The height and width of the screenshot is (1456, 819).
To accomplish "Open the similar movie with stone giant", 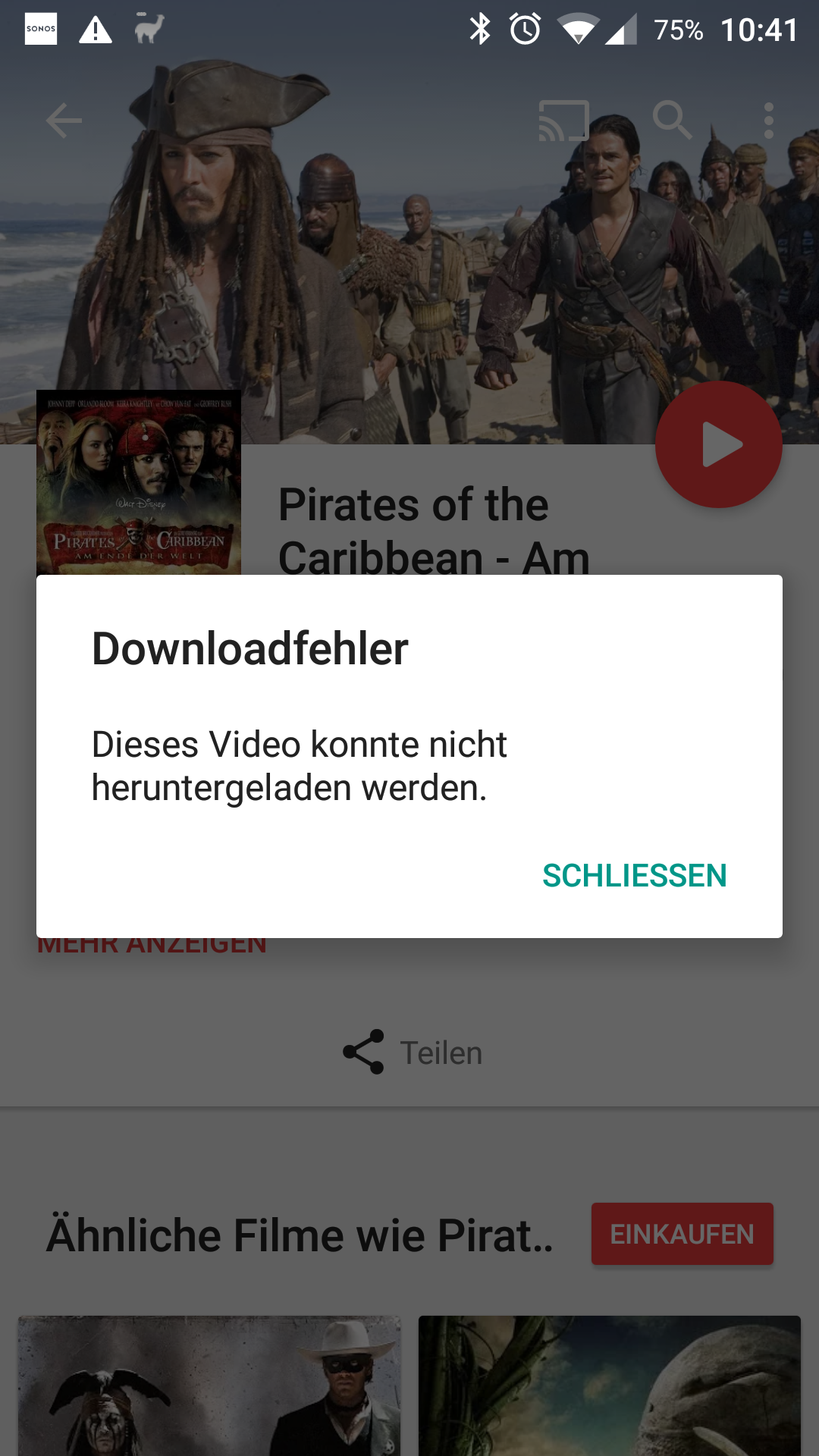I will coord(609,1385).
